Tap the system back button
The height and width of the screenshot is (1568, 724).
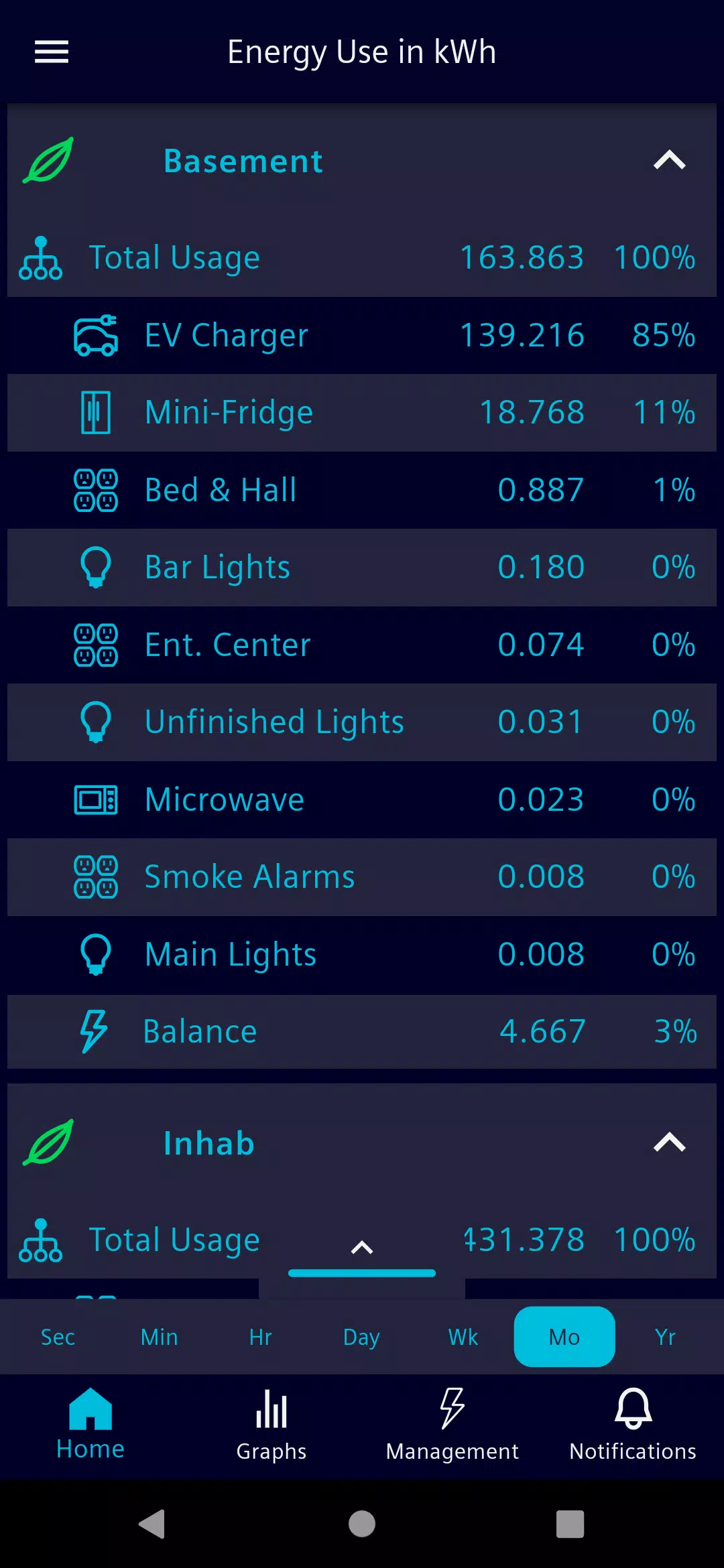tap(152, 1524)
